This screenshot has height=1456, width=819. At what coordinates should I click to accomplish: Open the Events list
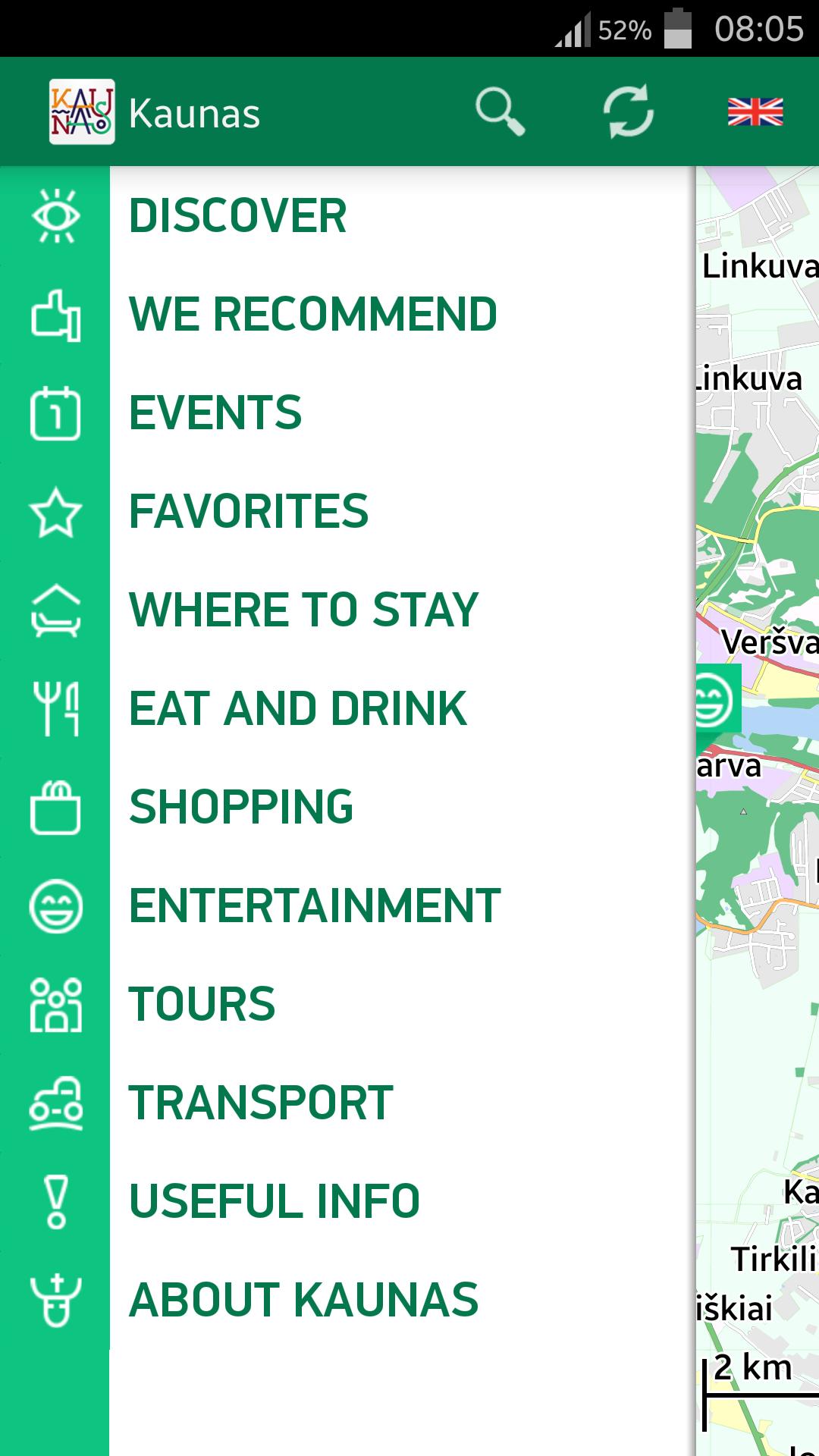pos(215,413)
